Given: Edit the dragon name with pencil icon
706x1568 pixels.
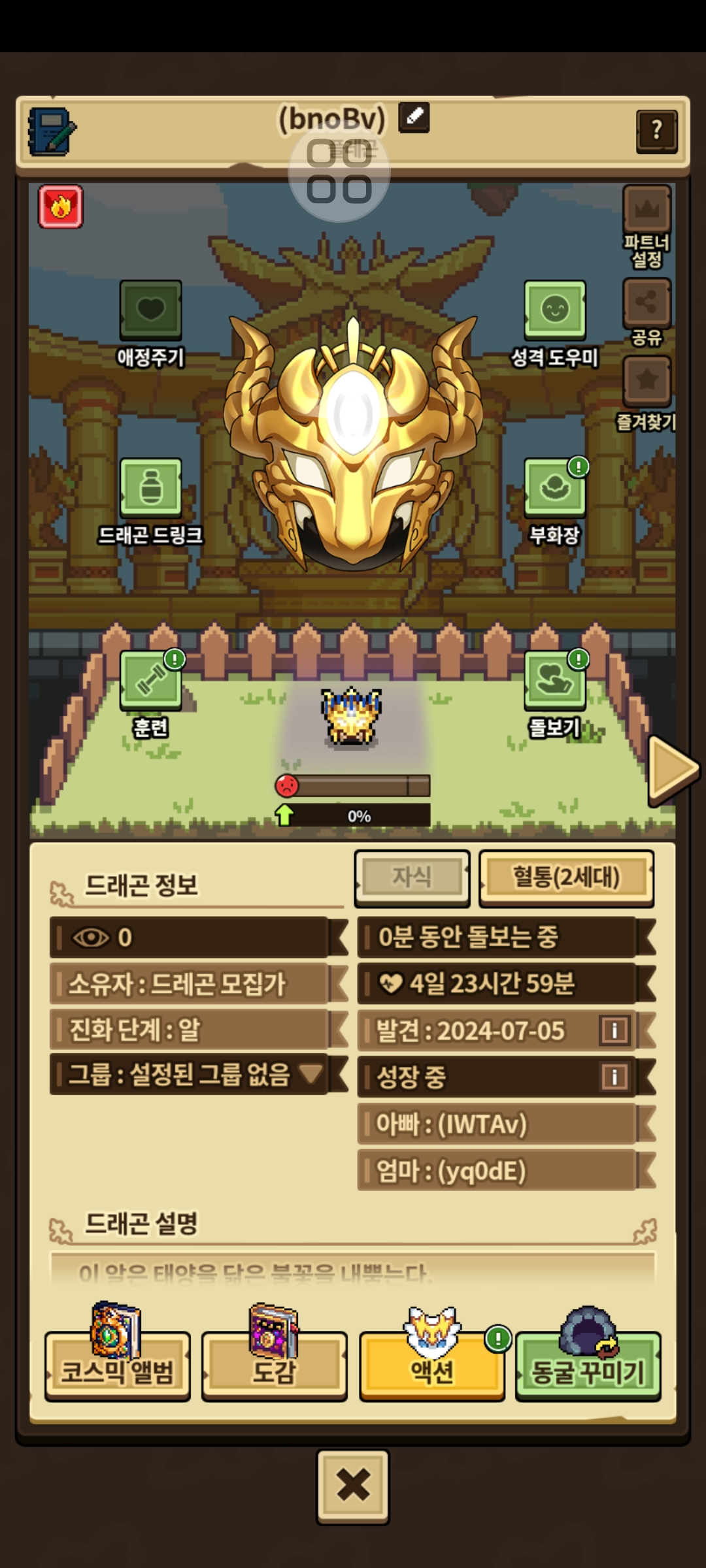Looking at the screenshot, I should (x=414, y=118).
